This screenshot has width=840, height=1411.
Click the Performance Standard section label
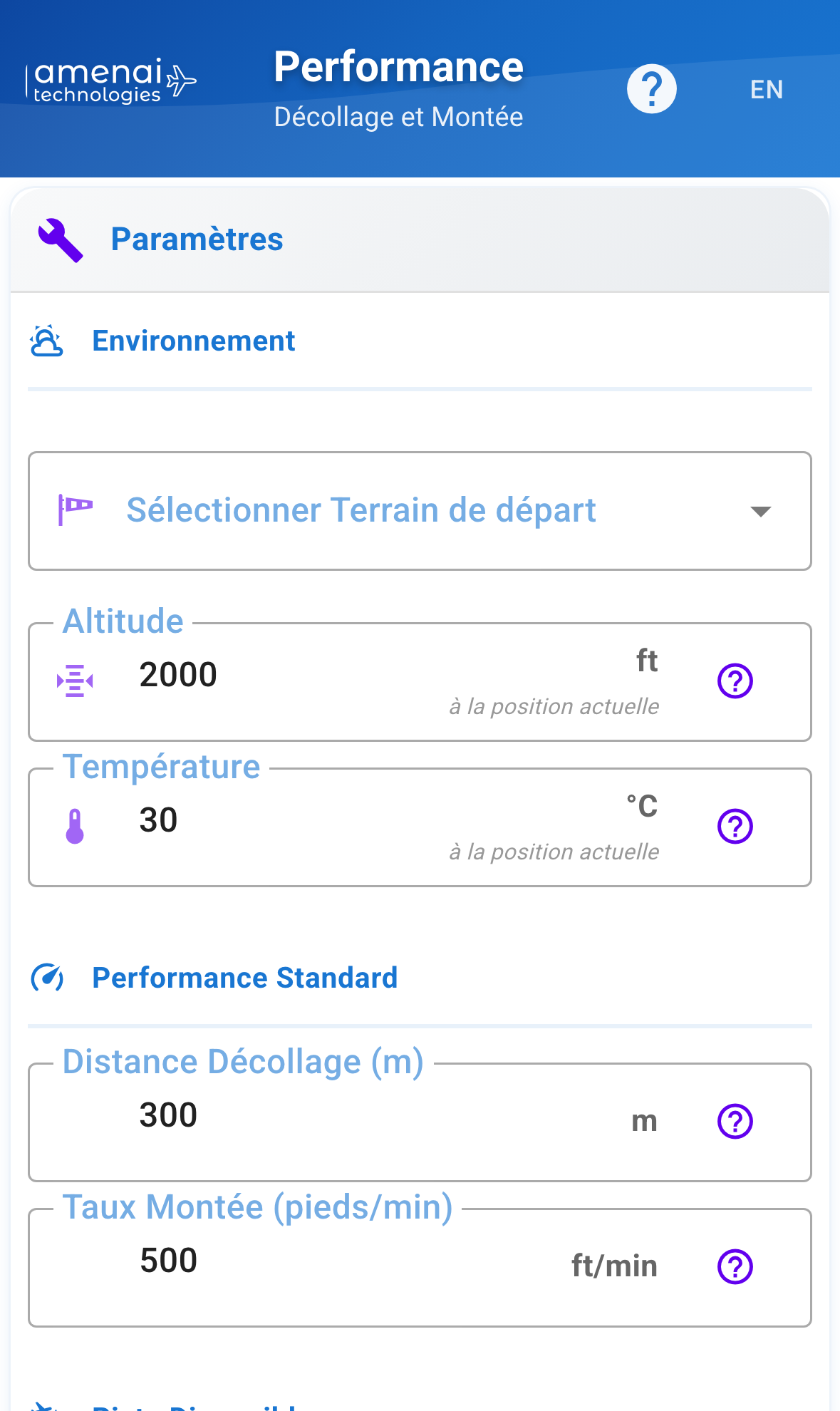[x=244, y=978]
